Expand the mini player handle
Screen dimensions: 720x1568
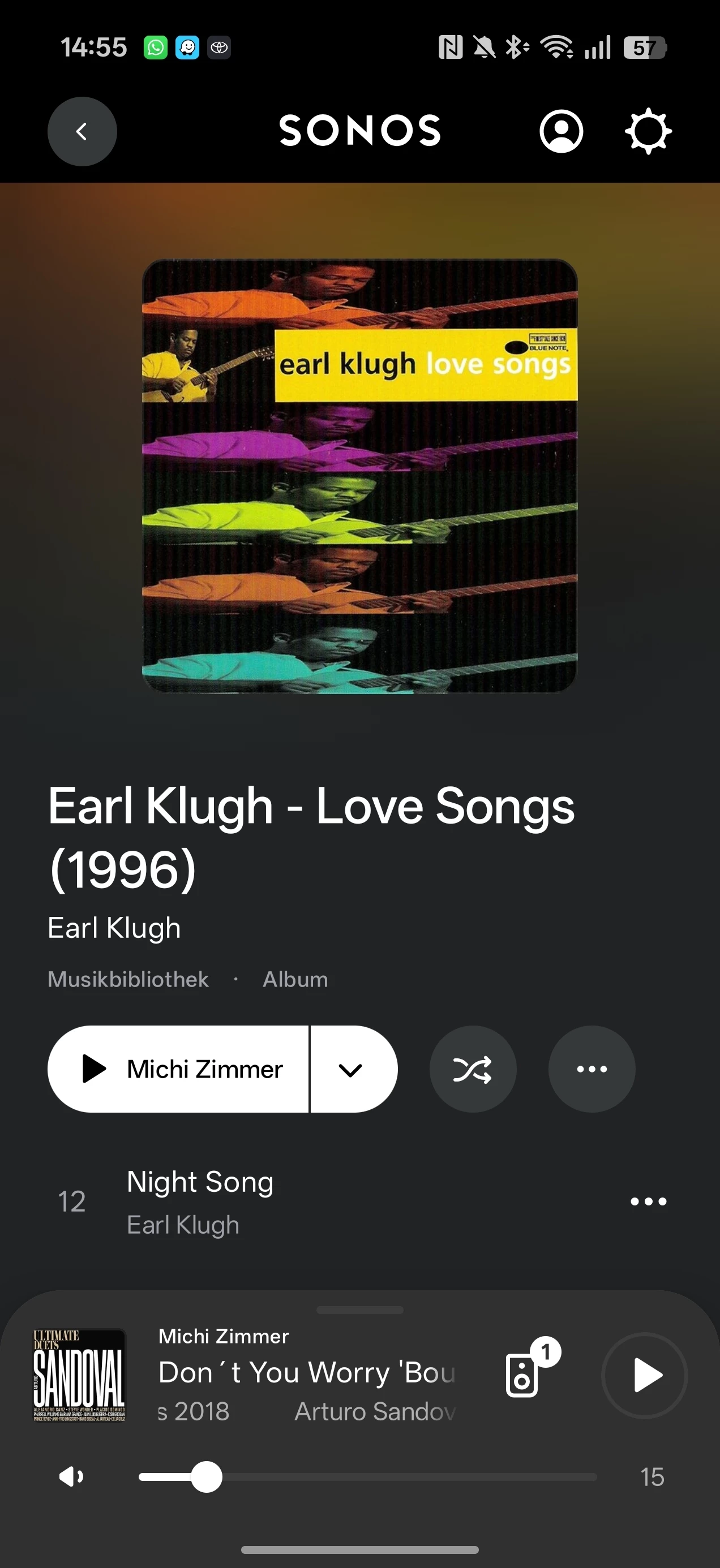[x=359, y=1309]
